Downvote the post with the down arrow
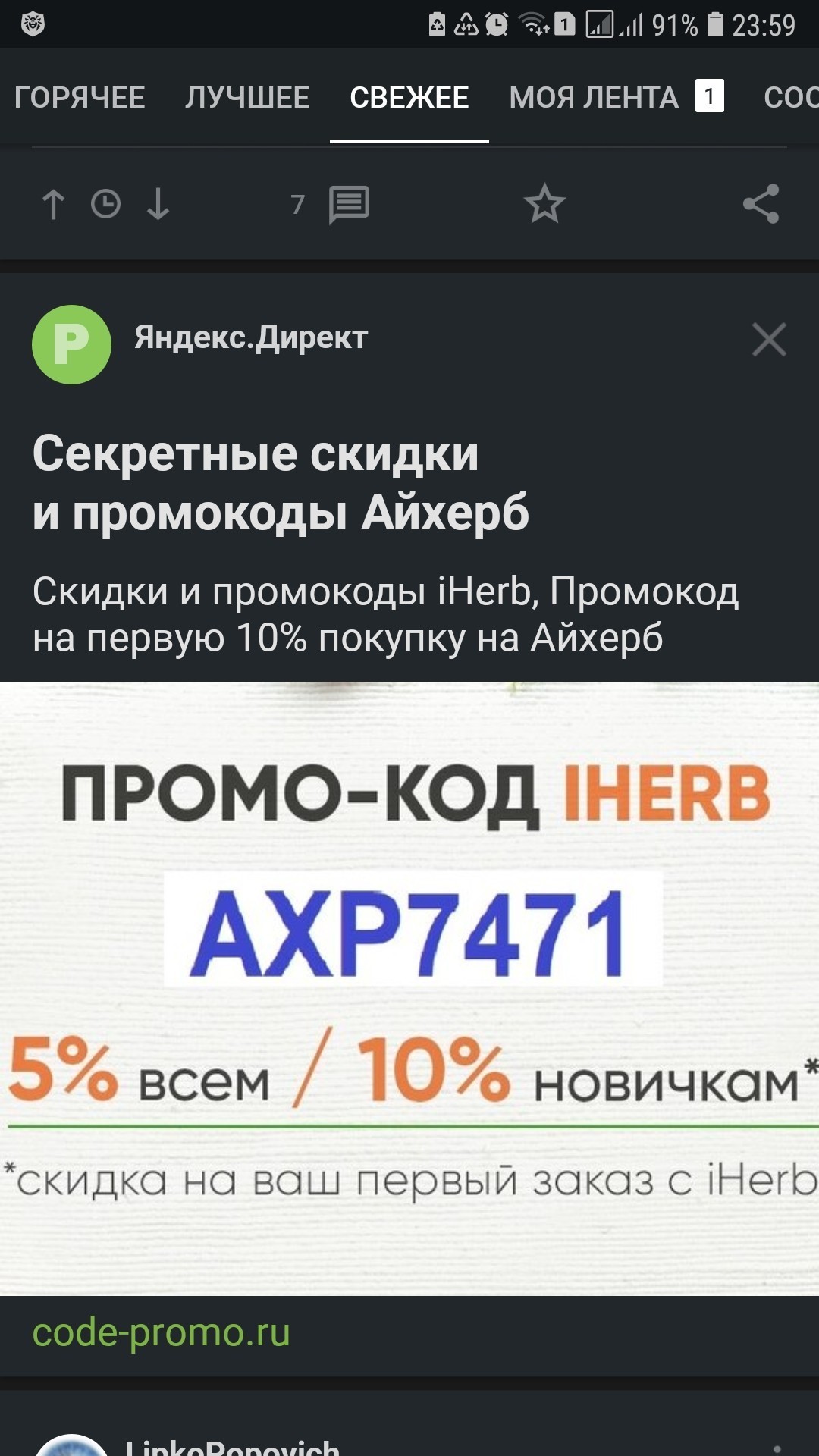This screenshot has width=819, height=1456. click(x=158, y=204)
